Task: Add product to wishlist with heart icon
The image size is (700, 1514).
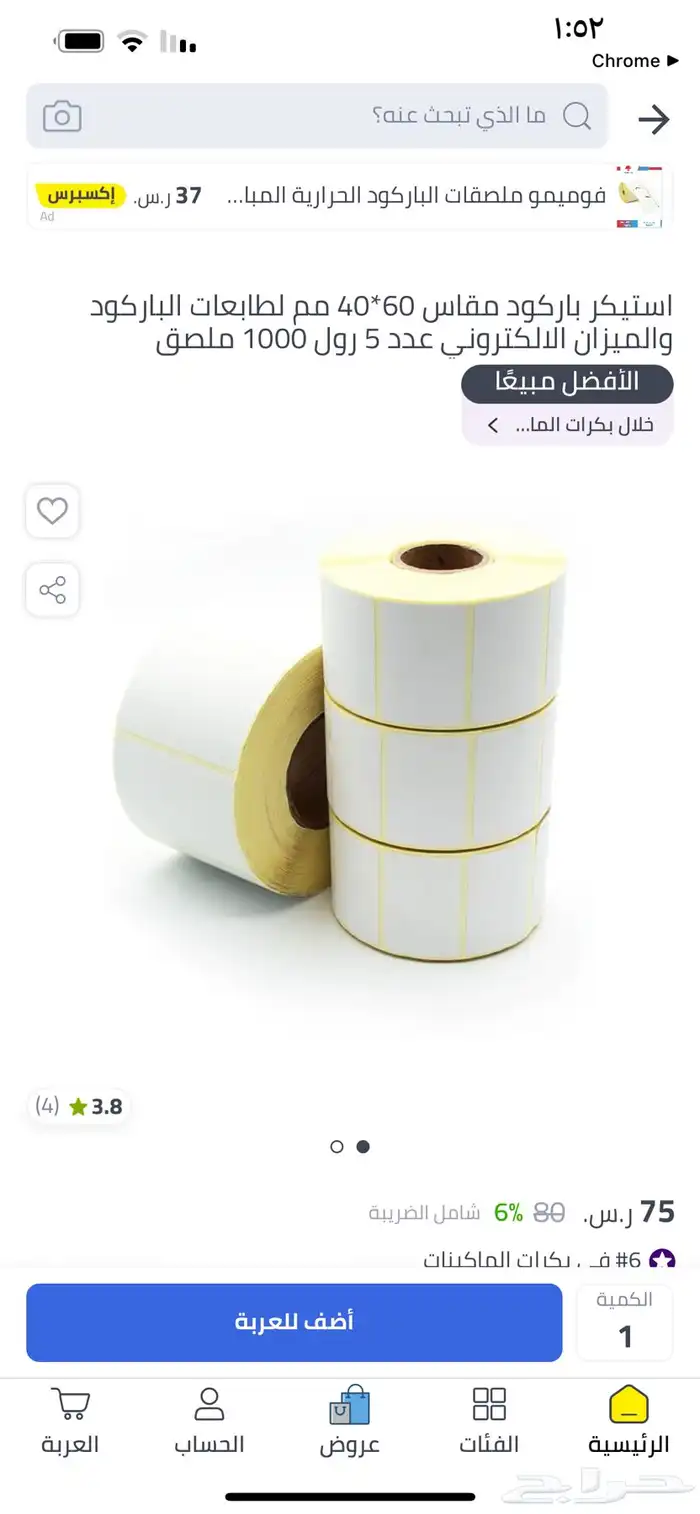Action: click(52, 511)
